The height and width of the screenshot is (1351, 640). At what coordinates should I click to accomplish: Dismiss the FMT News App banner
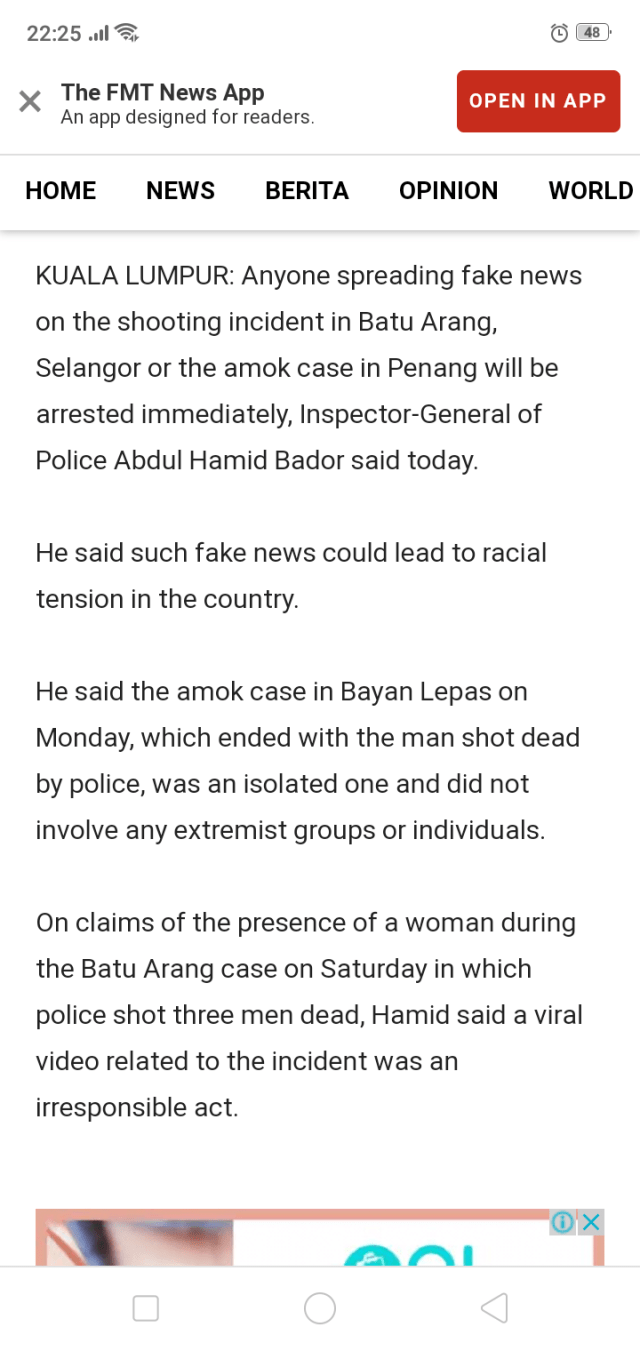(x=30, y=101)
